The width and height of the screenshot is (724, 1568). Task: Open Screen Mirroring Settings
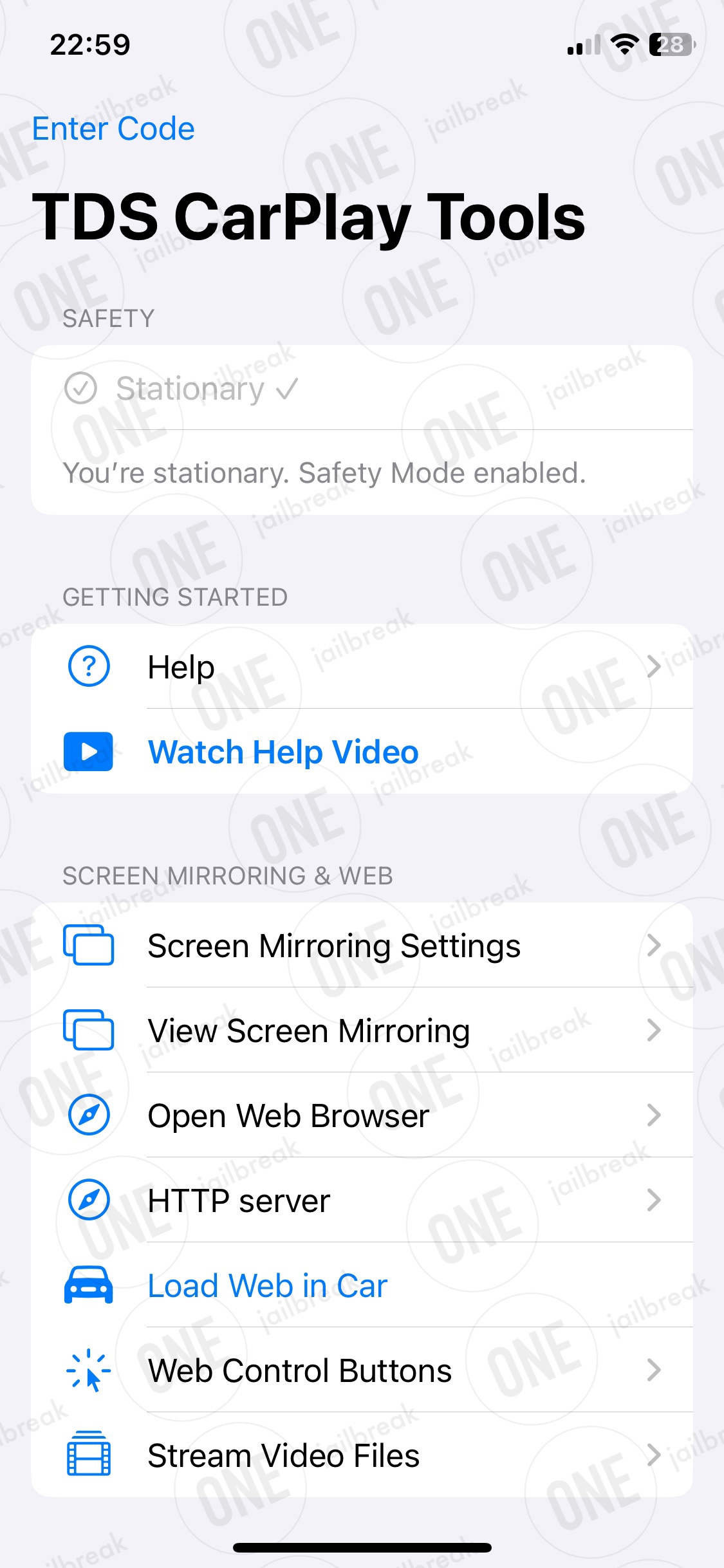tap(362, 946)
